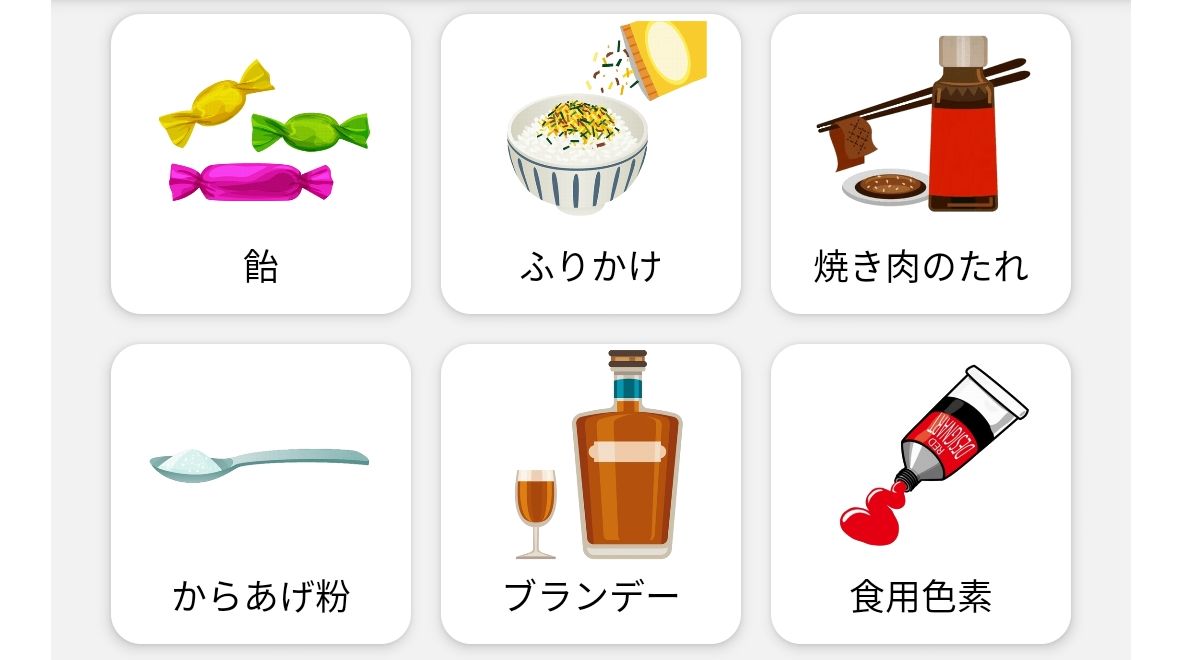
Task: Select the 飴 candy card
Action: pyautogui.click(x=261, y=164)
